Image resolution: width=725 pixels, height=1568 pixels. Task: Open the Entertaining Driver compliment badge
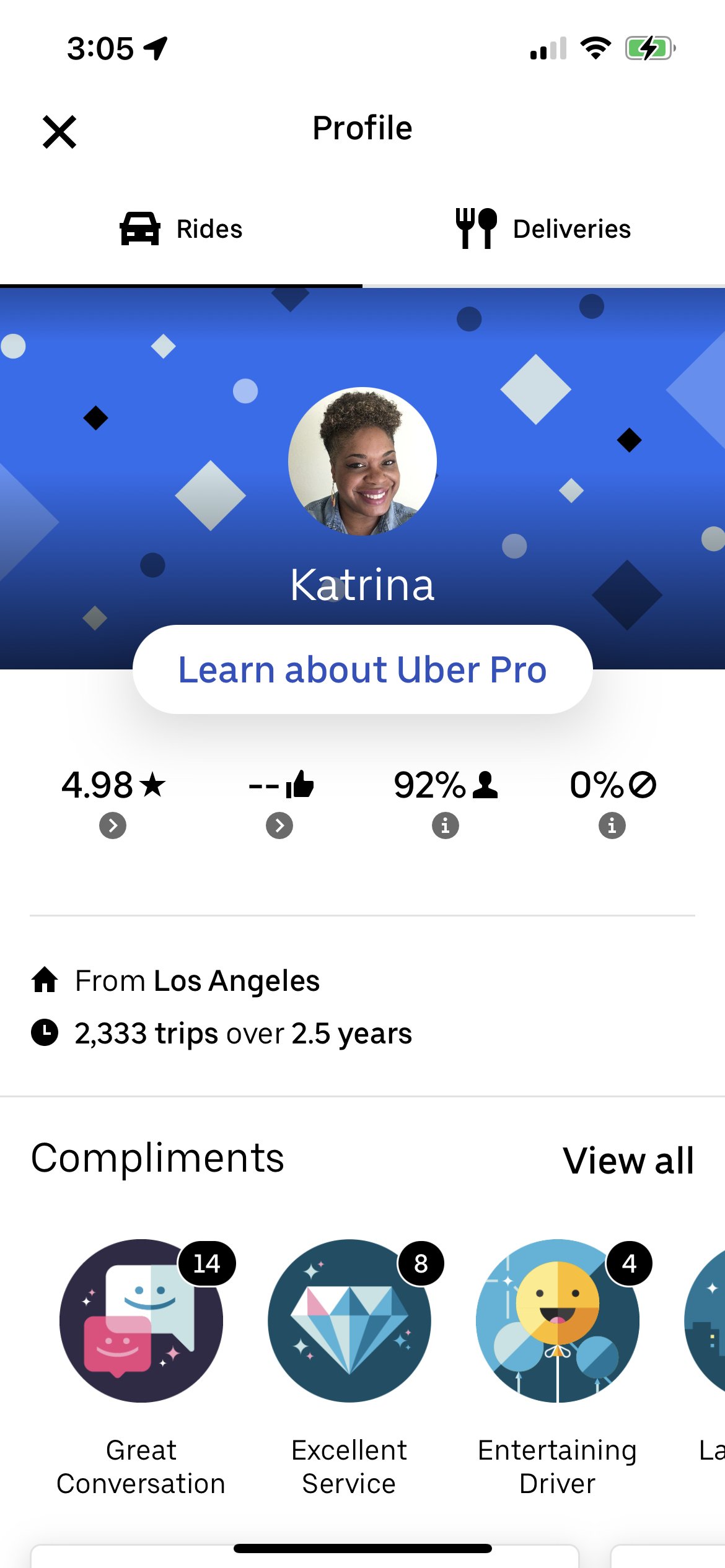pos(558,1320)
